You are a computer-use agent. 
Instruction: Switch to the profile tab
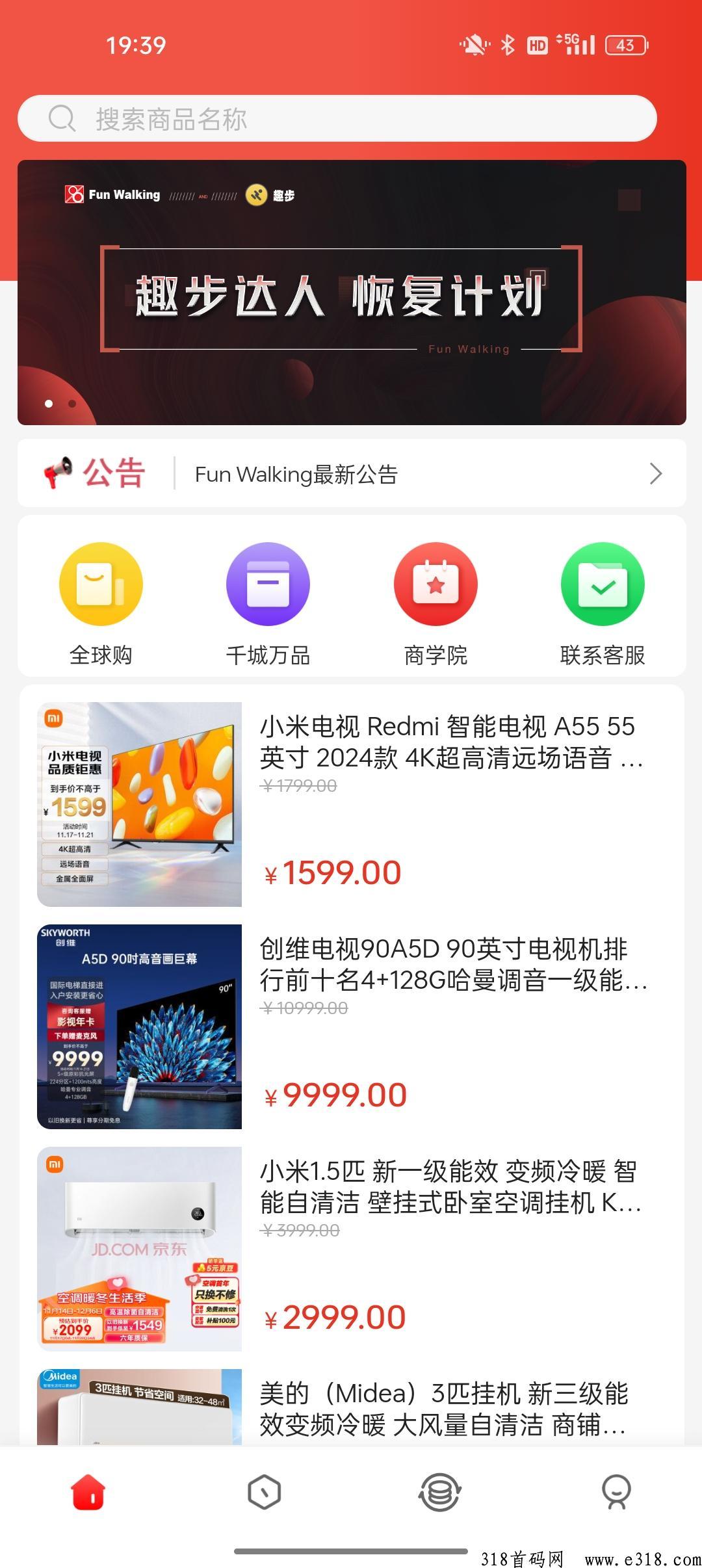616,1492
